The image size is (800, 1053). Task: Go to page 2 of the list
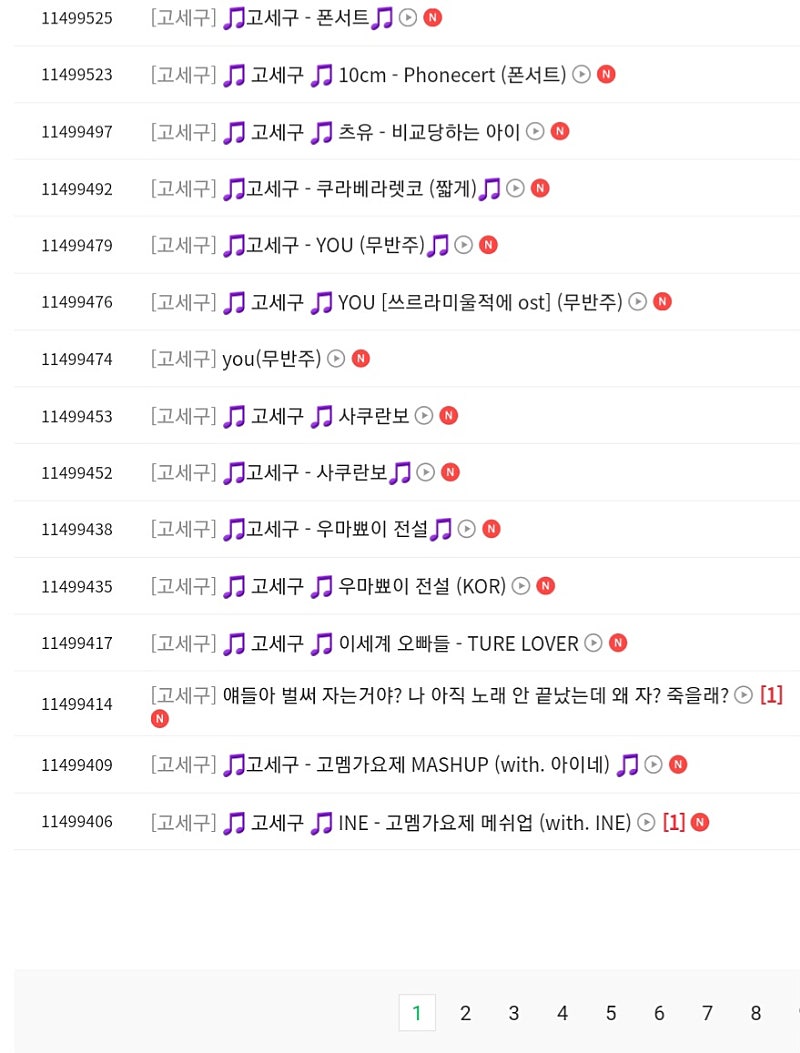[x=465, y=1013]
